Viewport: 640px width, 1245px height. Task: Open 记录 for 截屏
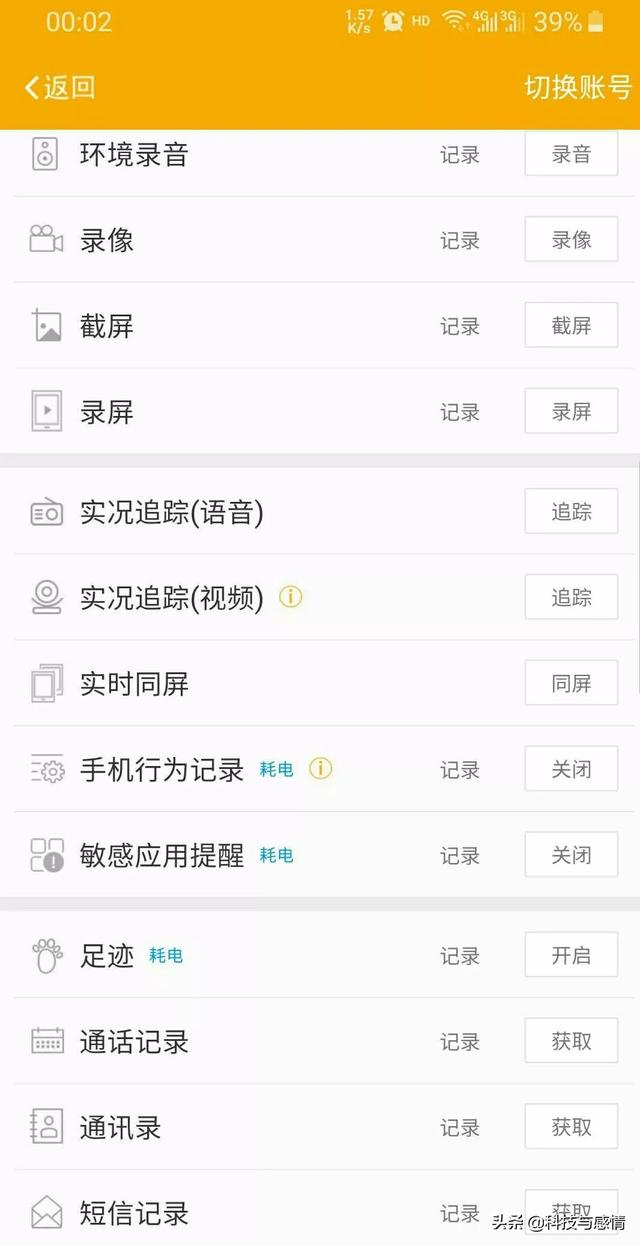coord(460,326)
